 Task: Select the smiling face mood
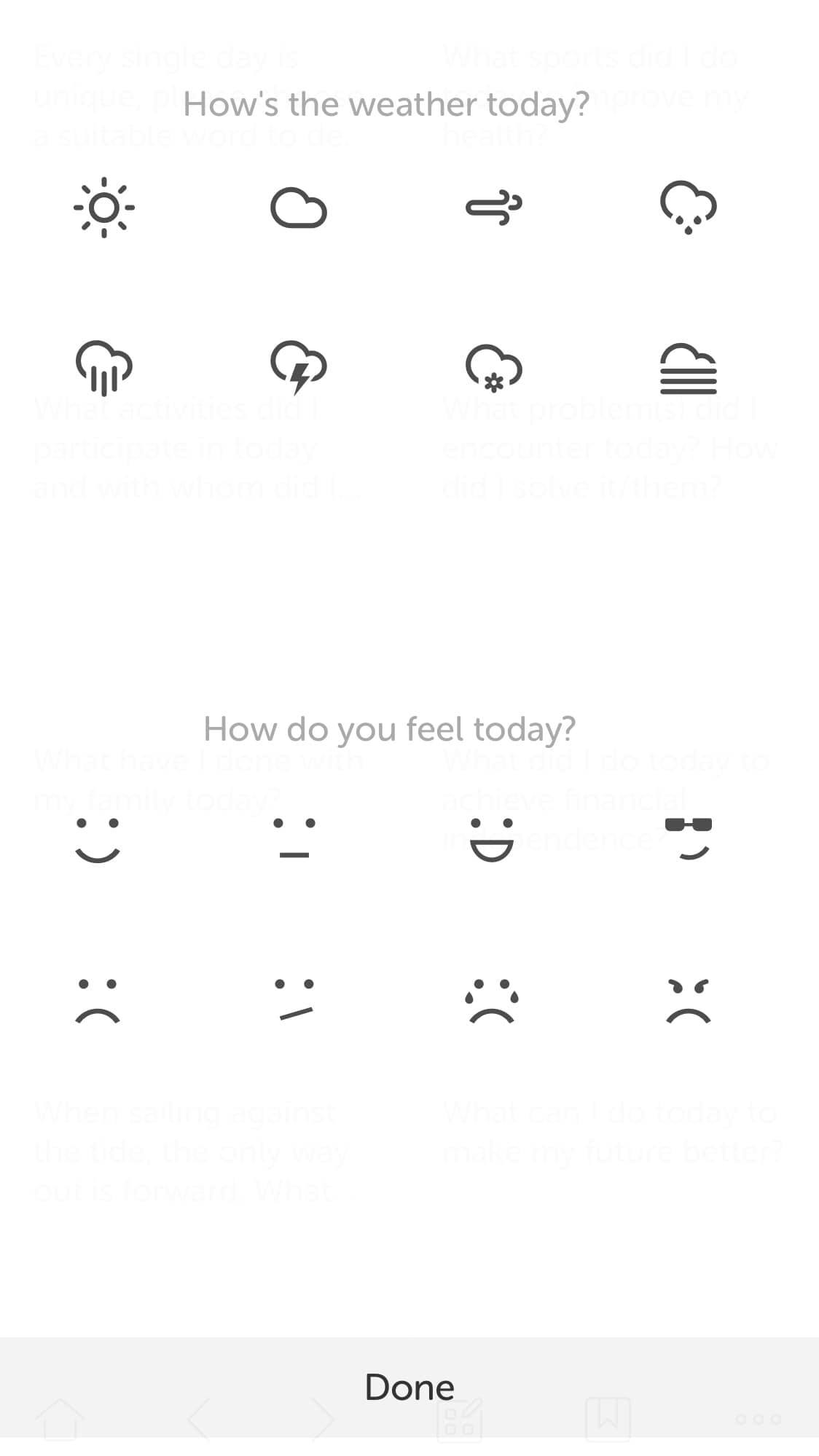pos(98,840)
